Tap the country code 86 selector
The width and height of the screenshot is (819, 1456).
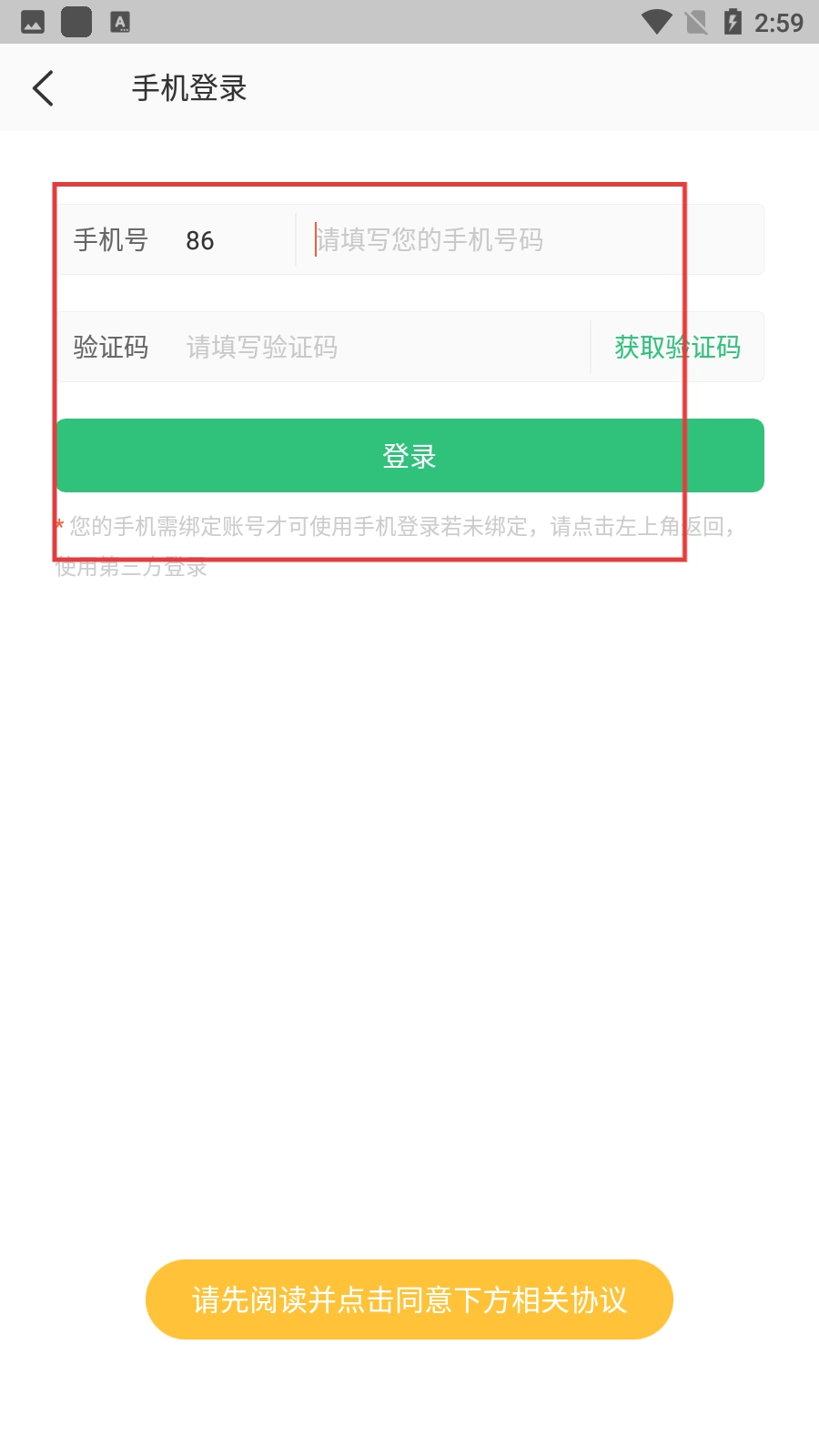tap(200, 240)
